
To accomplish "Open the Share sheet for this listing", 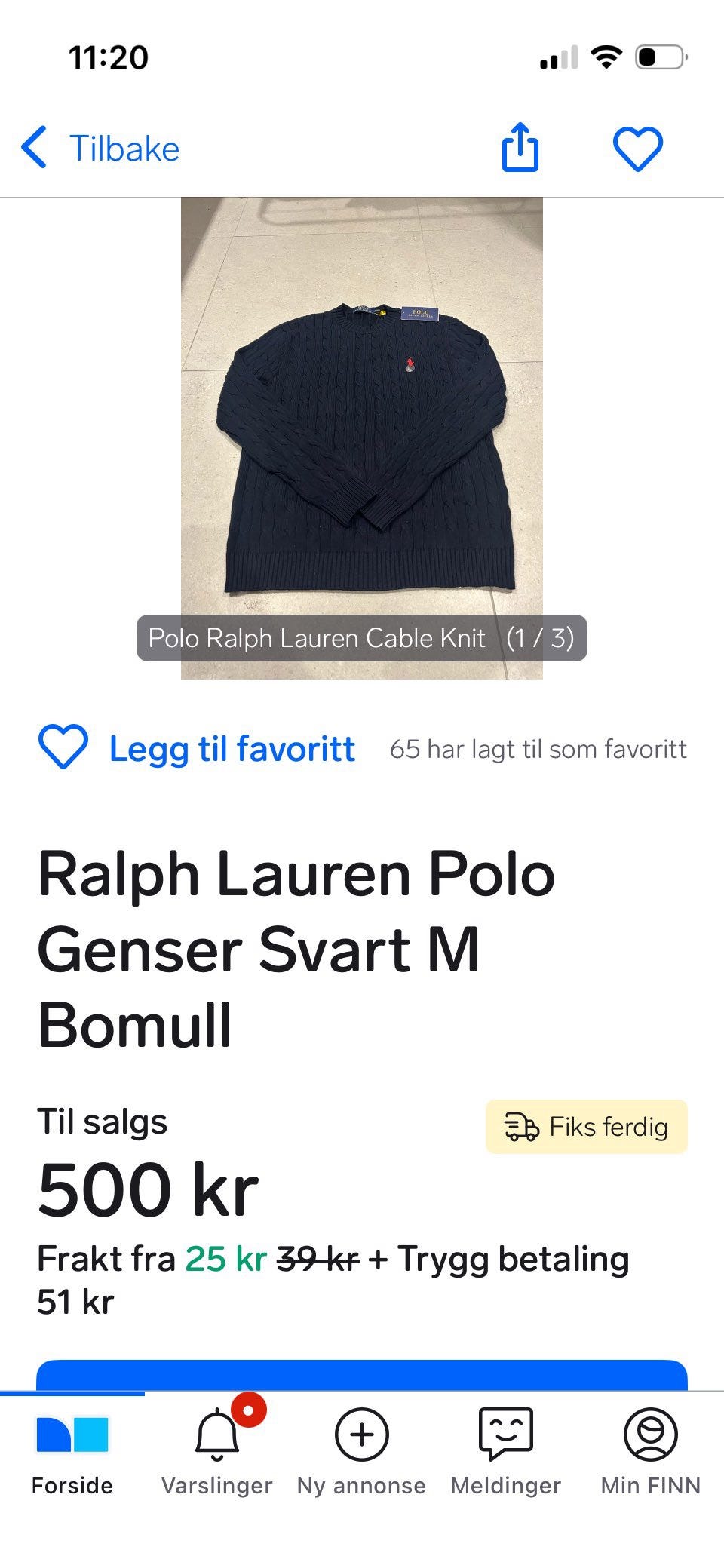I will point(522,148).
